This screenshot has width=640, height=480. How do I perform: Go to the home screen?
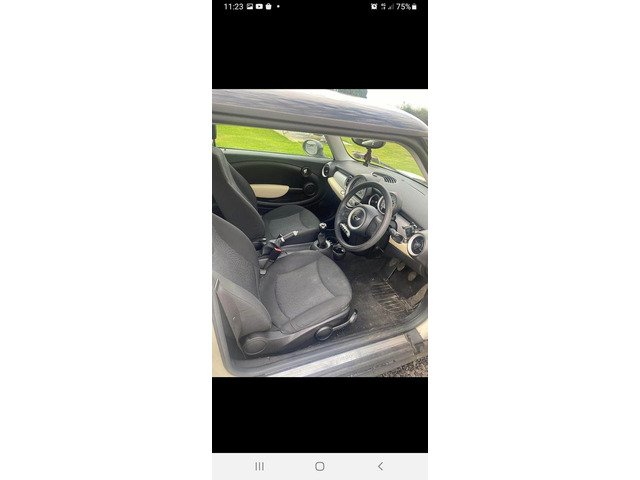pos(320,466)
